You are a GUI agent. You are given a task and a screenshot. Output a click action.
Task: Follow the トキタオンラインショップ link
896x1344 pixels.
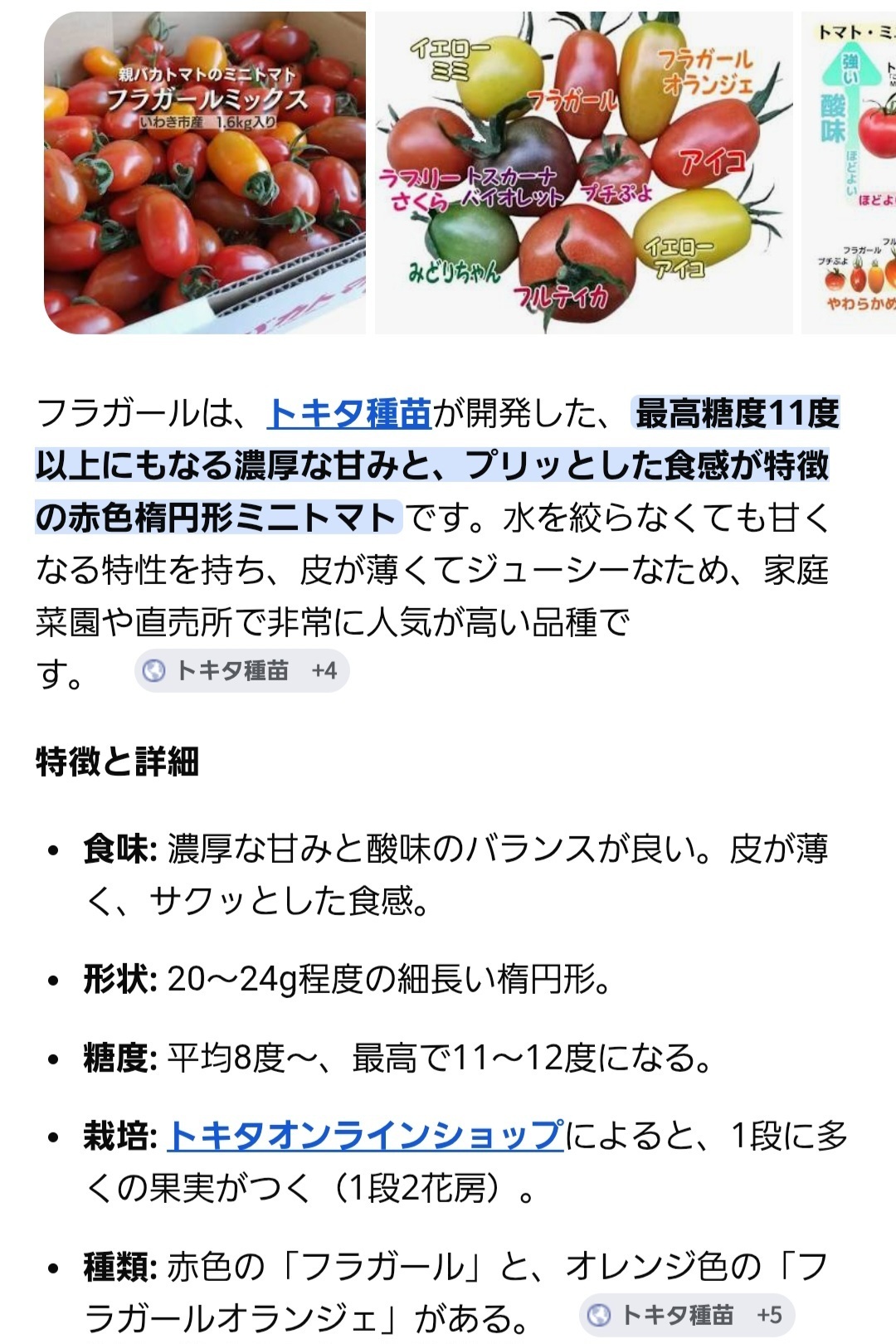366,1136
